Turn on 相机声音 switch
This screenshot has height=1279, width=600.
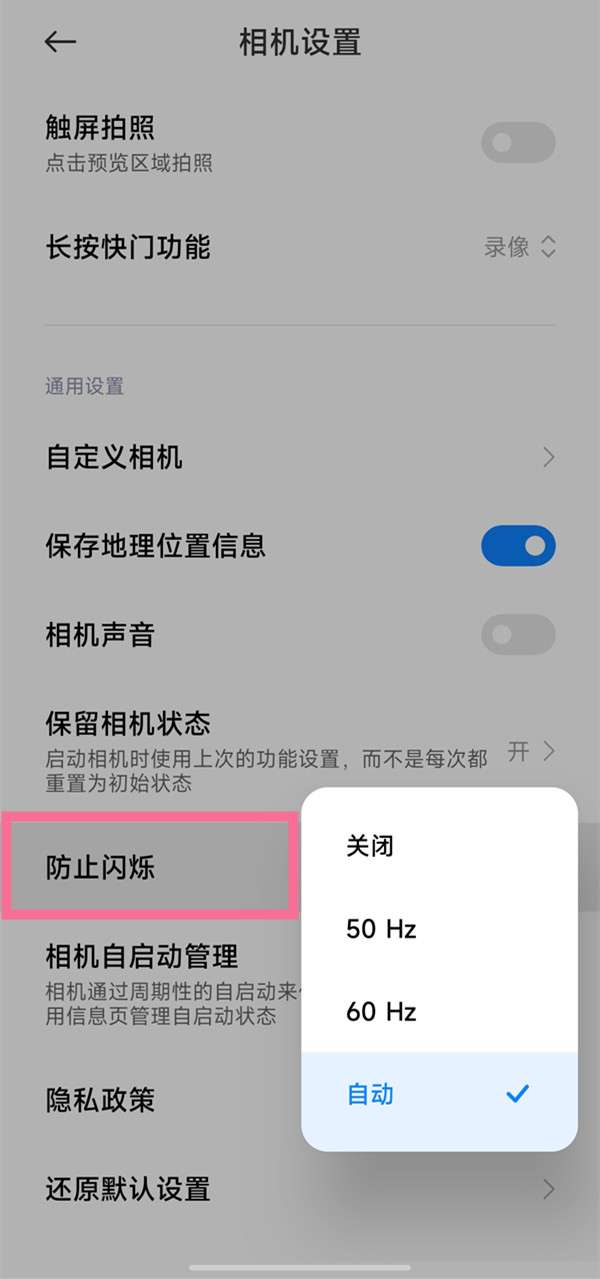tap(517, 634)
